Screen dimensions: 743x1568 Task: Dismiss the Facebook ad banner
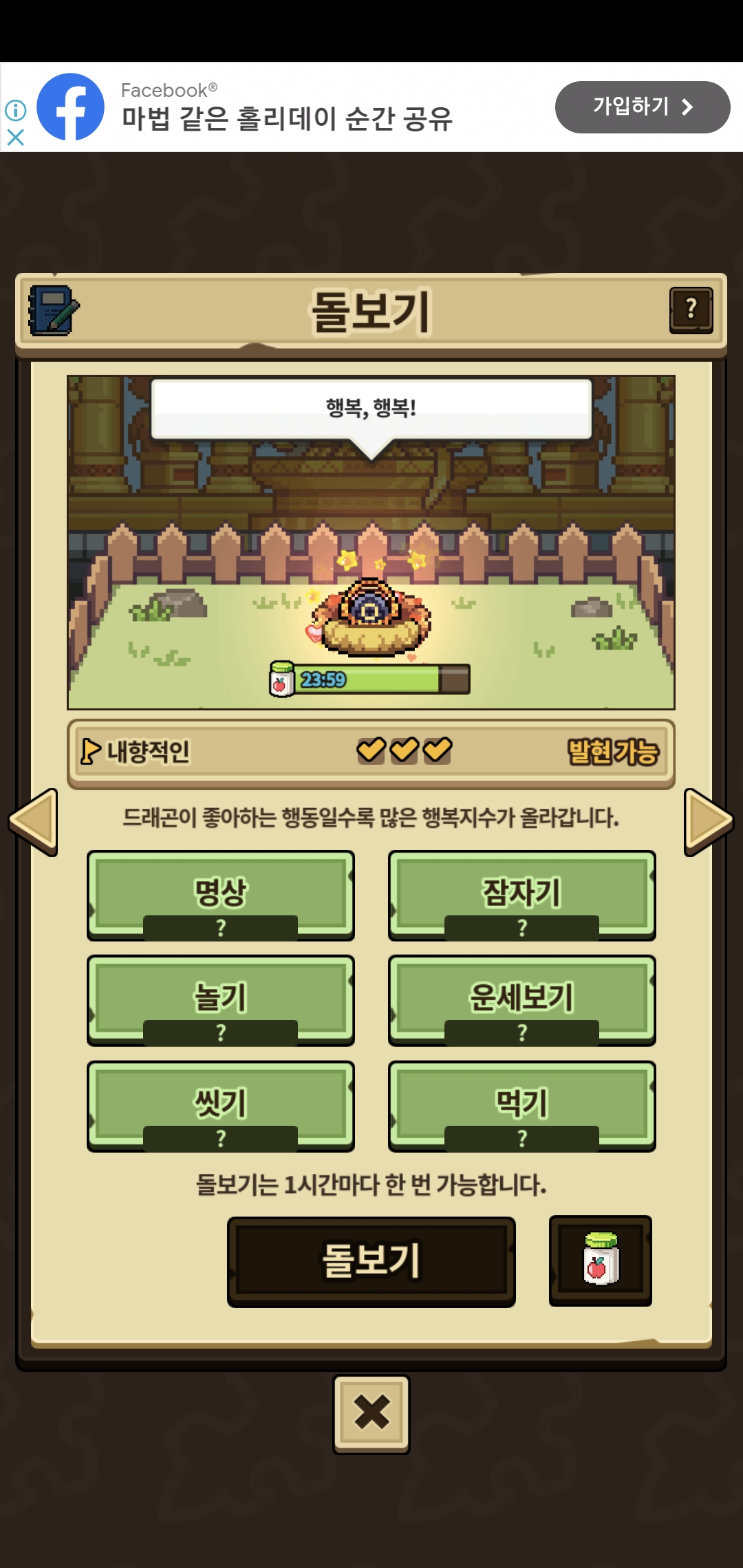(x=15, y=138)
